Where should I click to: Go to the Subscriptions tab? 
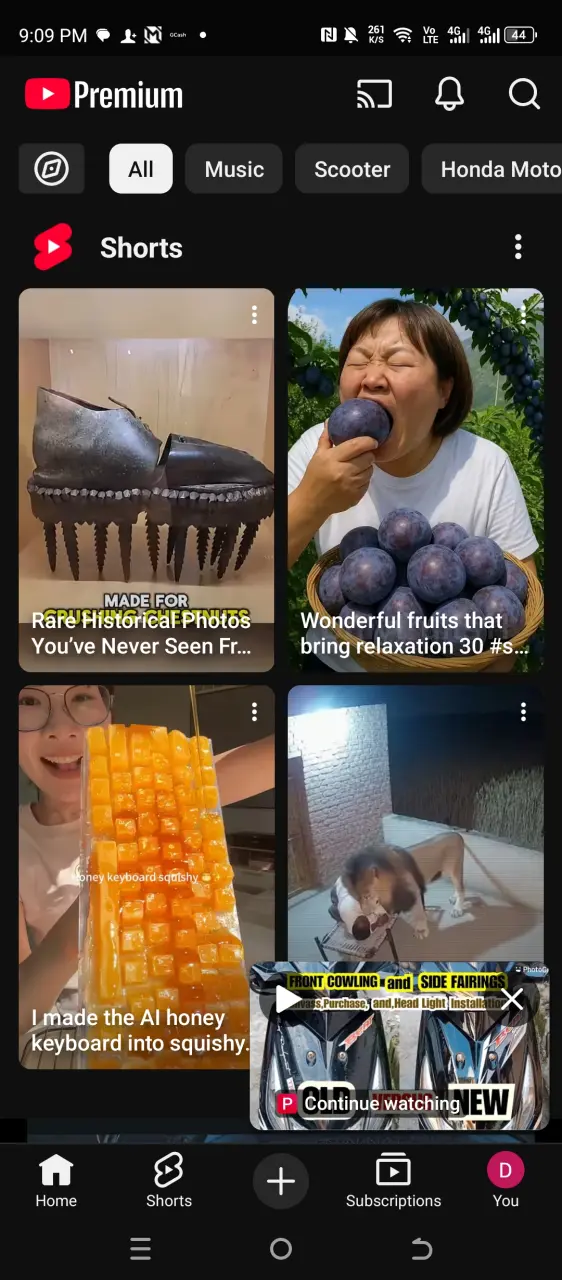click(x=393, y=1181)
